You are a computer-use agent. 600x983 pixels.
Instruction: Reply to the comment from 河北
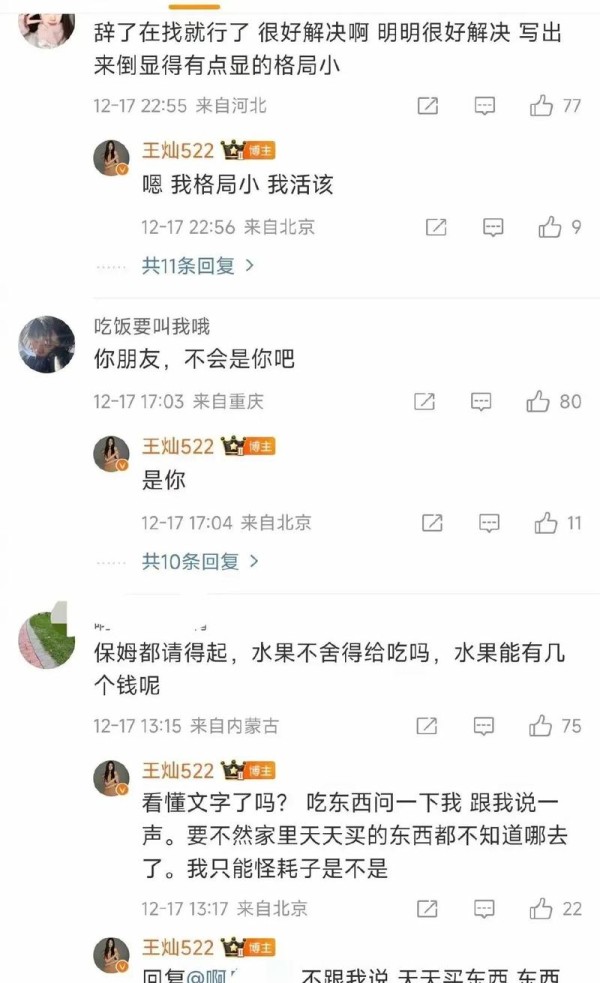tap(484, 105)
